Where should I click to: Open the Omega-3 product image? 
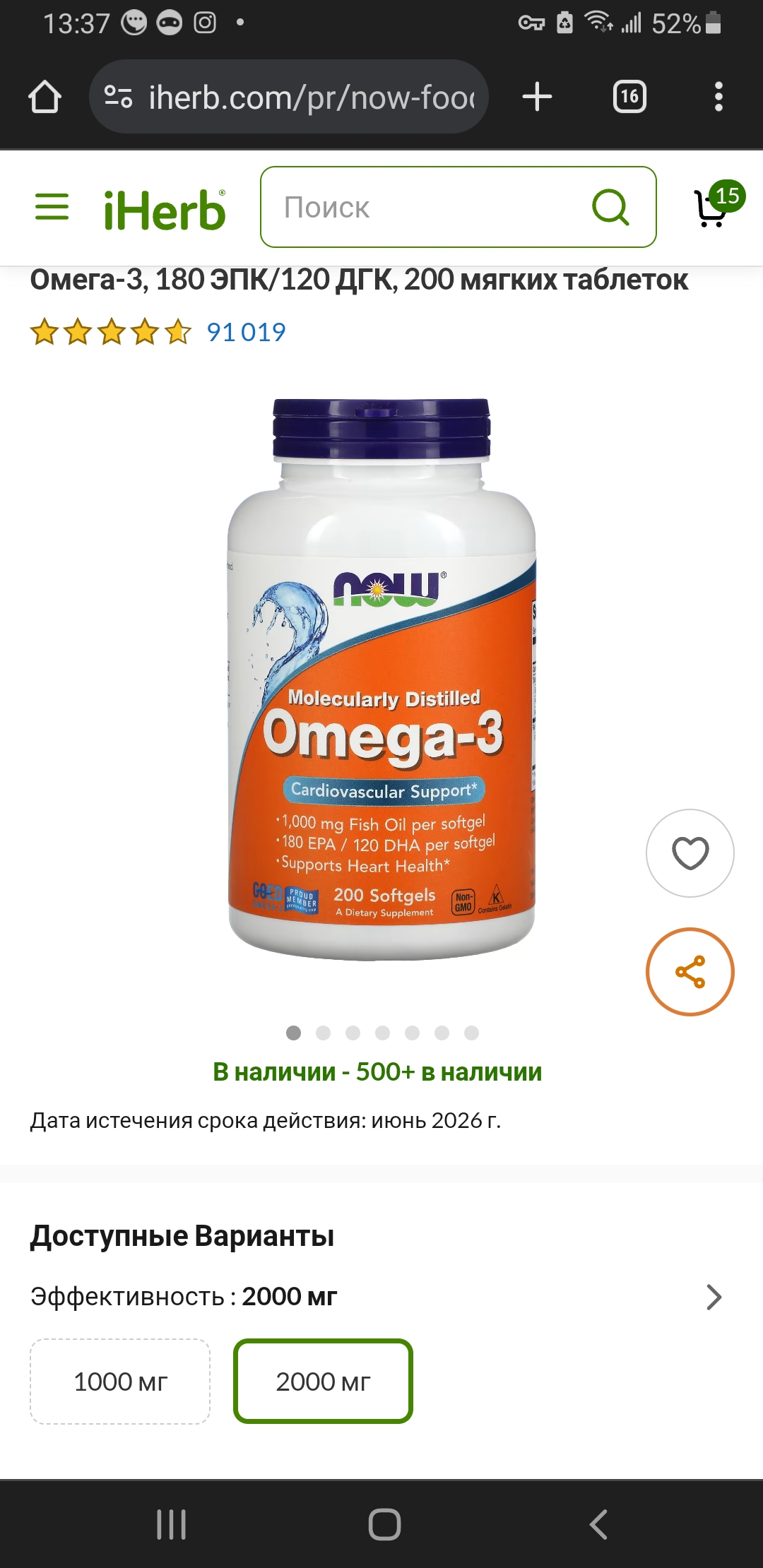click(x=381, y=678)
